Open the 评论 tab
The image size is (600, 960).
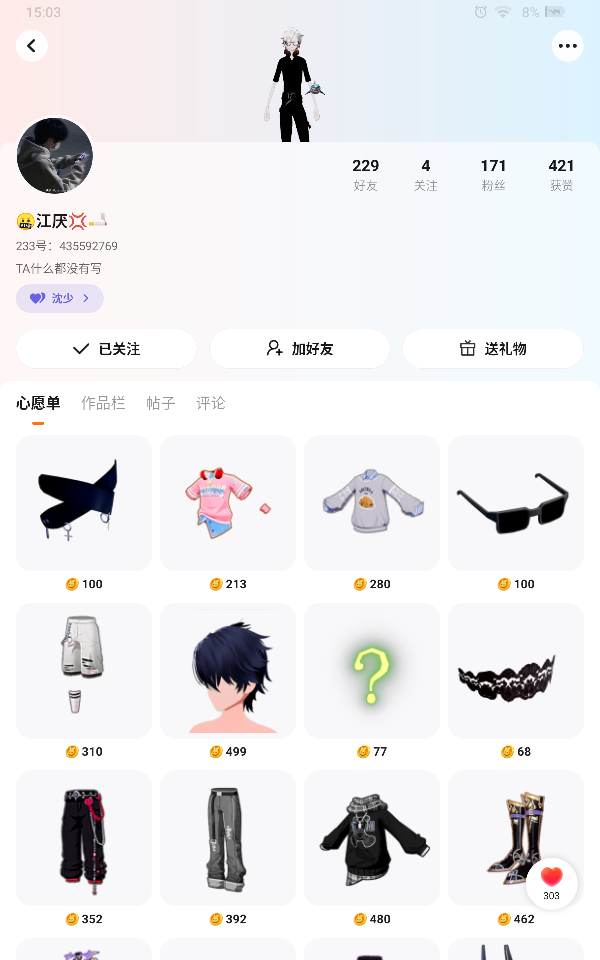[x=210, y=403]
